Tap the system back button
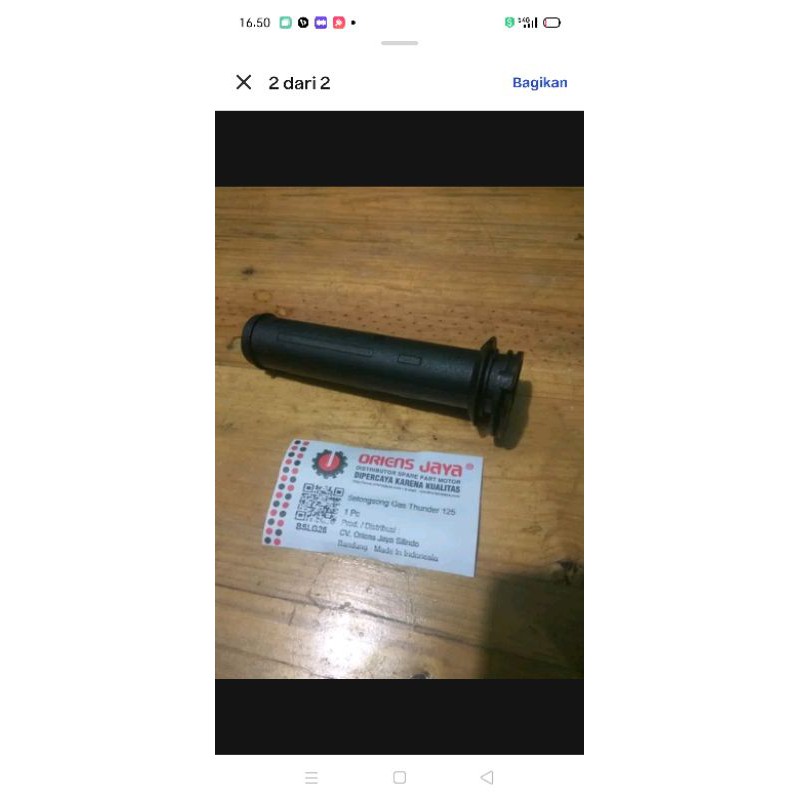800x800 pixels. pyautogui.click(x=487, y=777)
